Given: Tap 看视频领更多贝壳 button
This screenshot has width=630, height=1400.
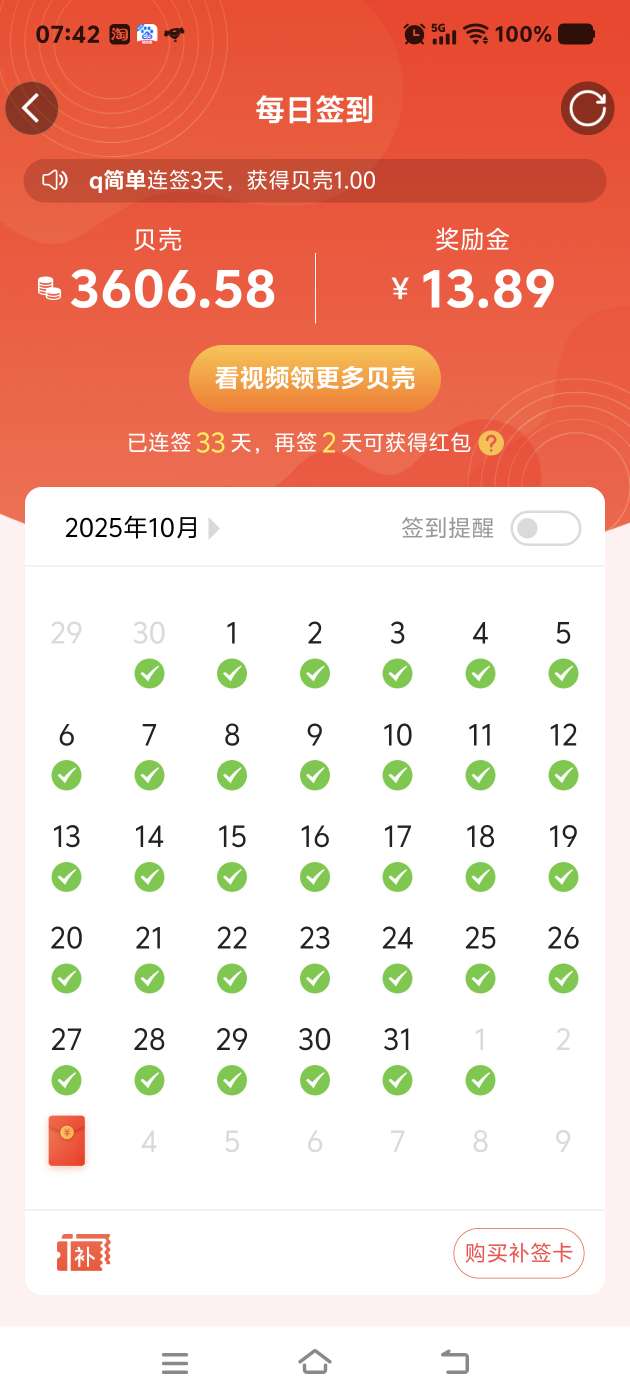Looking at the screenshot, I should (x=314, y=379).
